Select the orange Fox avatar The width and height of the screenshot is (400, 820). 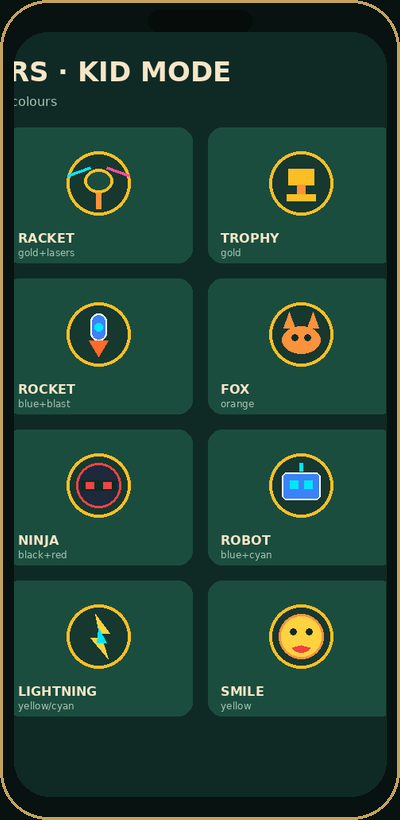298,346
